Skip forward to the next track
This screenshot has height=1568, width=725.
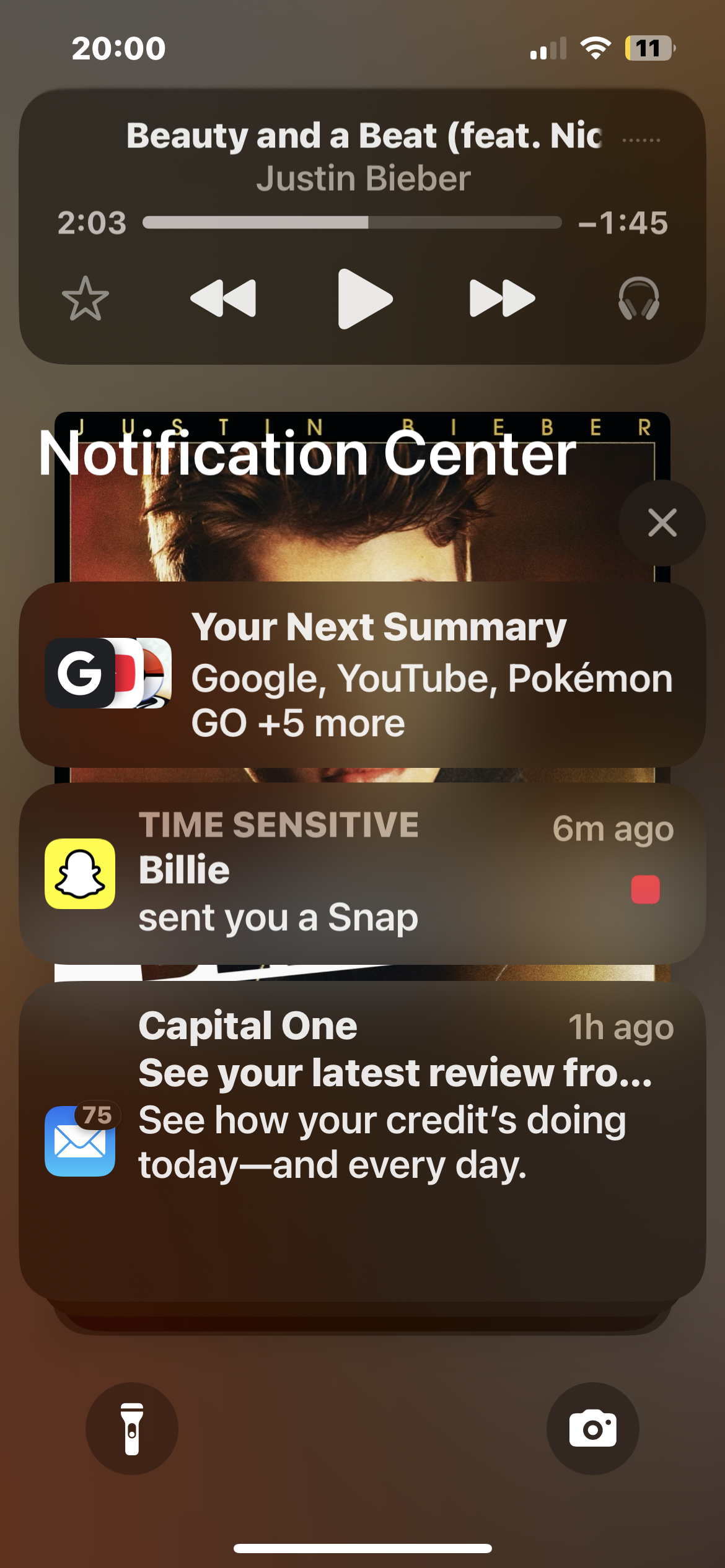pos(502,298)
